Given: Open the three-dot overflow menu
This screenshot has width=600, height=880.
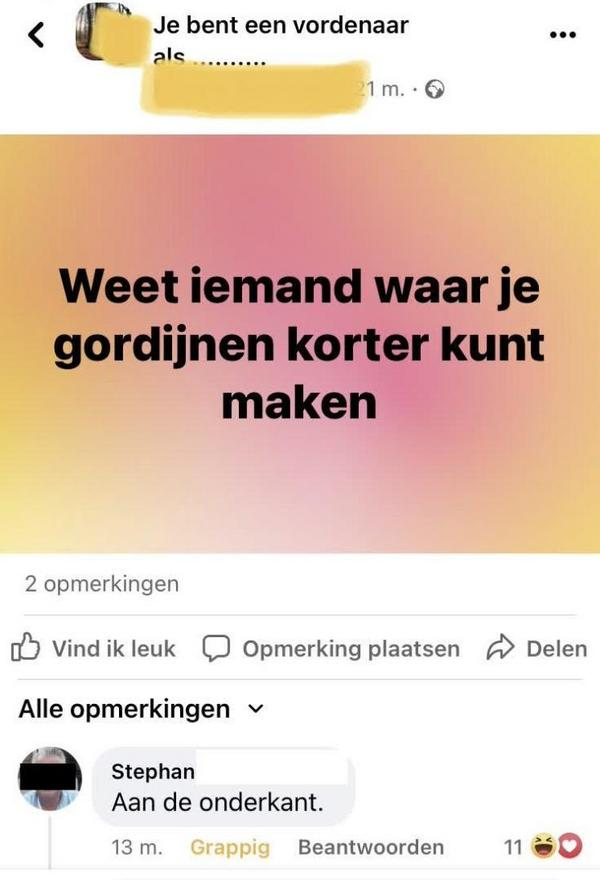Looking at the screenshot, I should coord(563,34).
